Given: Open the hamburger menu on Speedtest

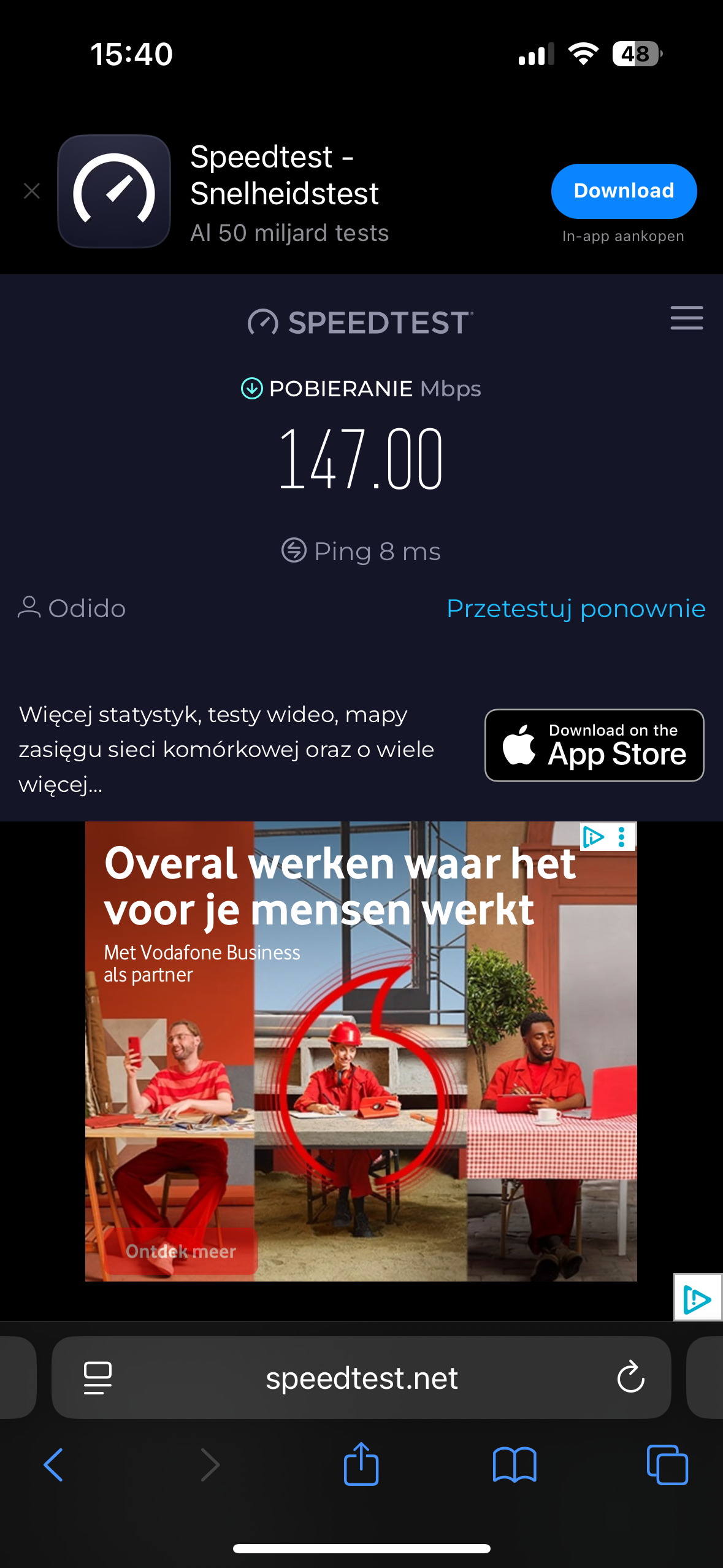Looking at the screenshot, I should 686,318.
